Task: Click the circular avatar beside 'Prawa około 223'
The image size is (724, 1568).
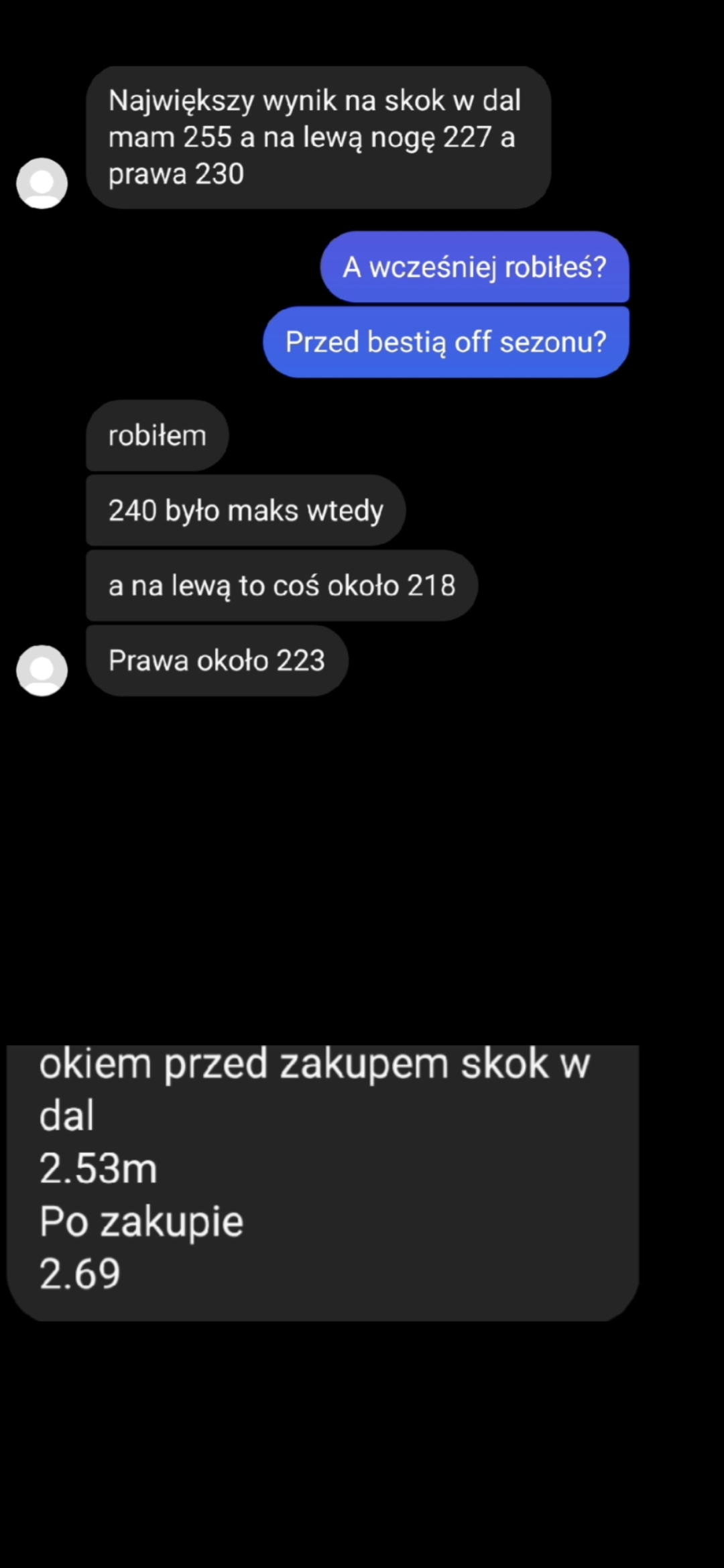Action: point(42,670)
